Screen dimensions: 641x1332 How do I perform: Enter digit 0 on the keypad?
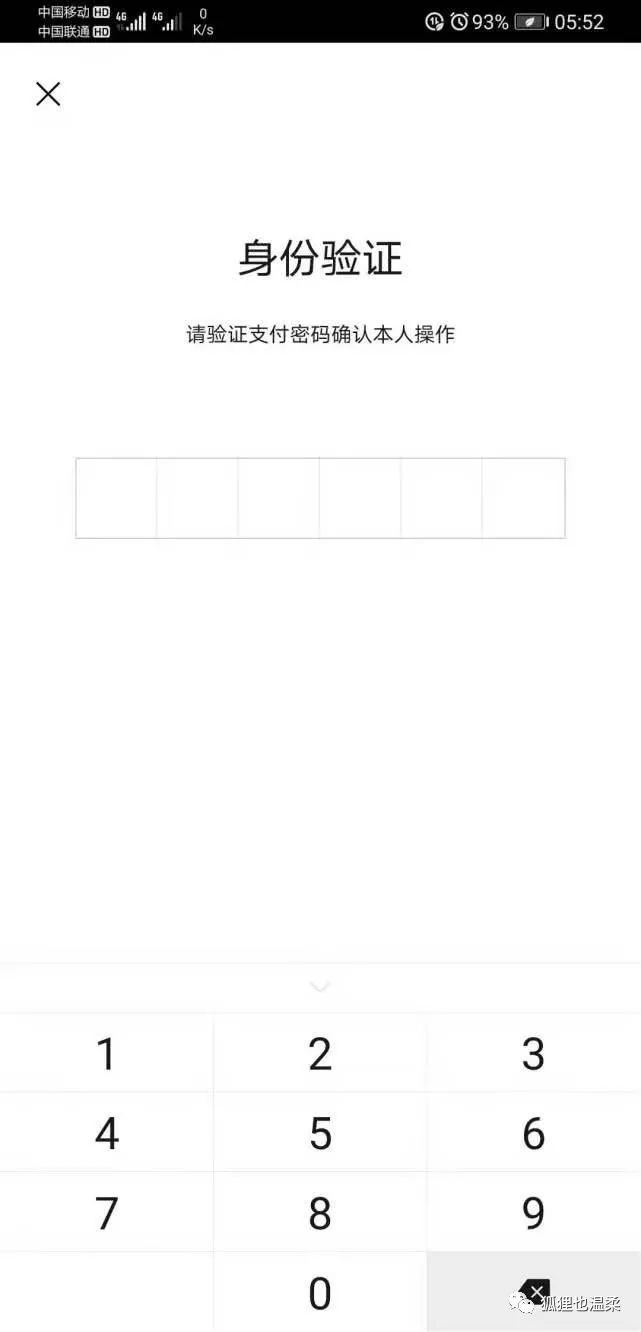[320, 1292]
